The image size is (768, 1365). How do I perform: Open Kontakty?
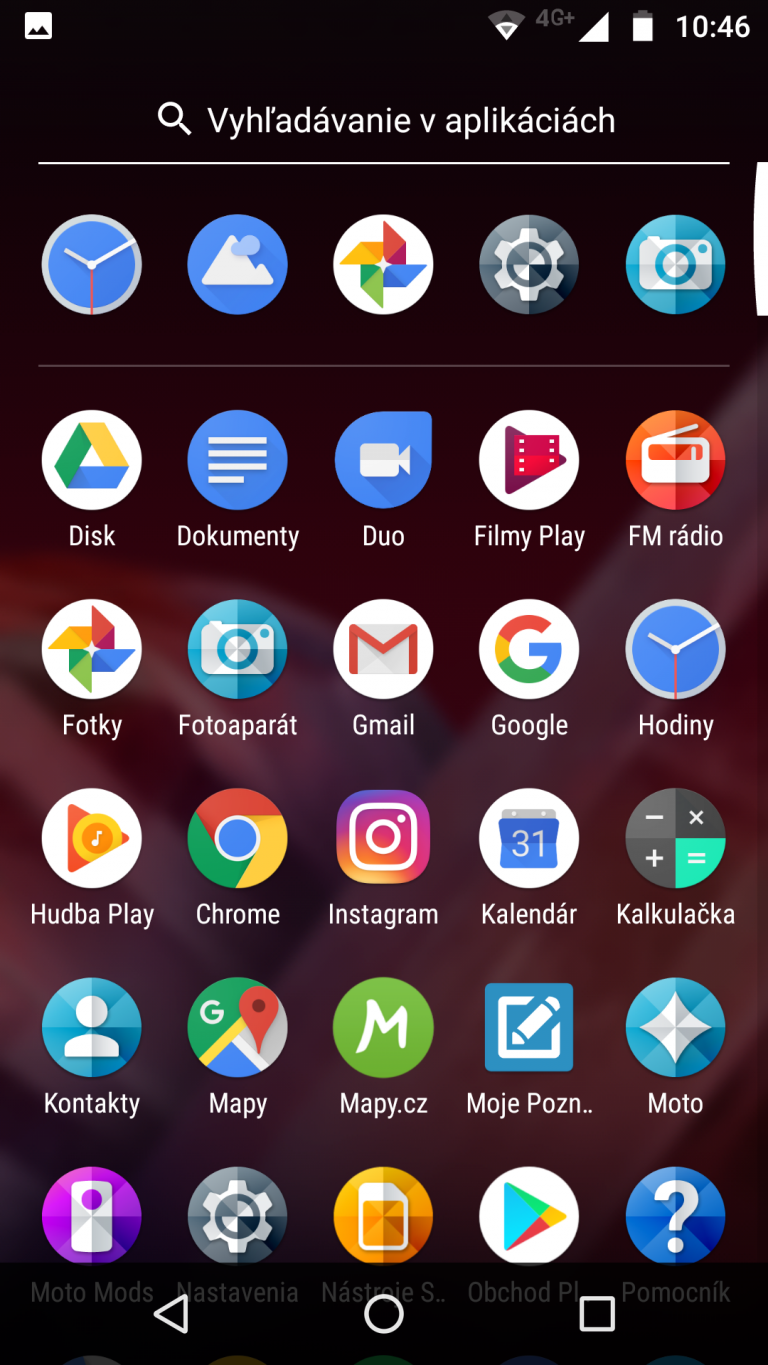click(92, 1028)
